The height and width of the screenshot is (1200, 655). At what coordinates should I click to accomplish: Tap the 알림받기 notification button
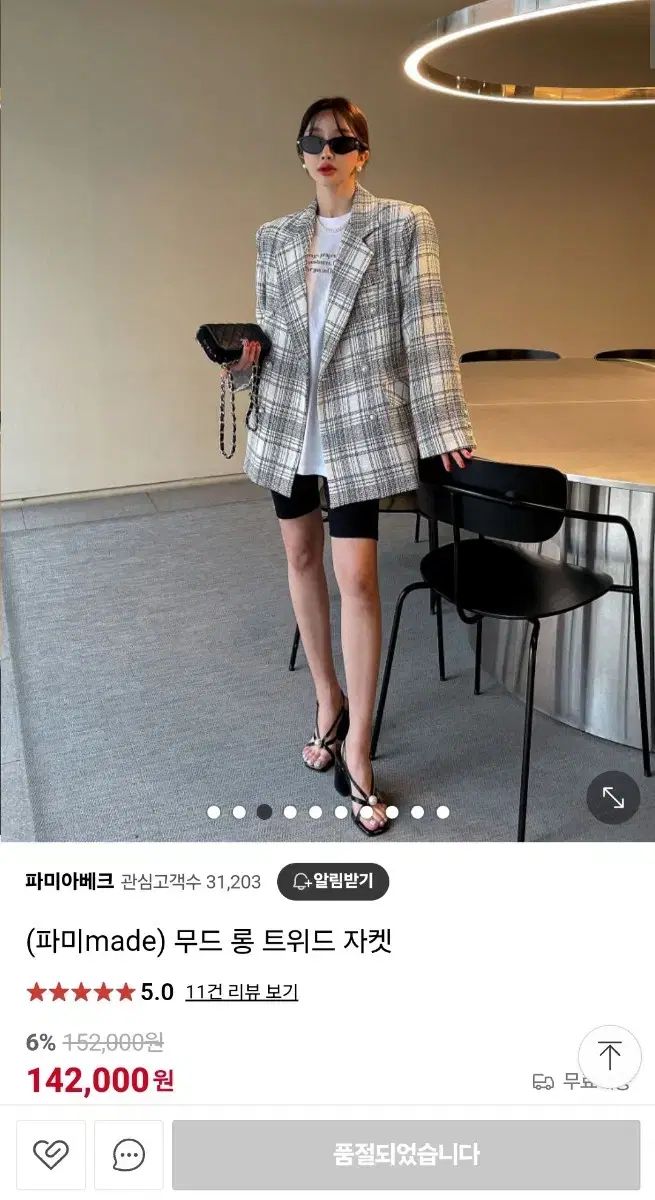[x=333, y=881]
